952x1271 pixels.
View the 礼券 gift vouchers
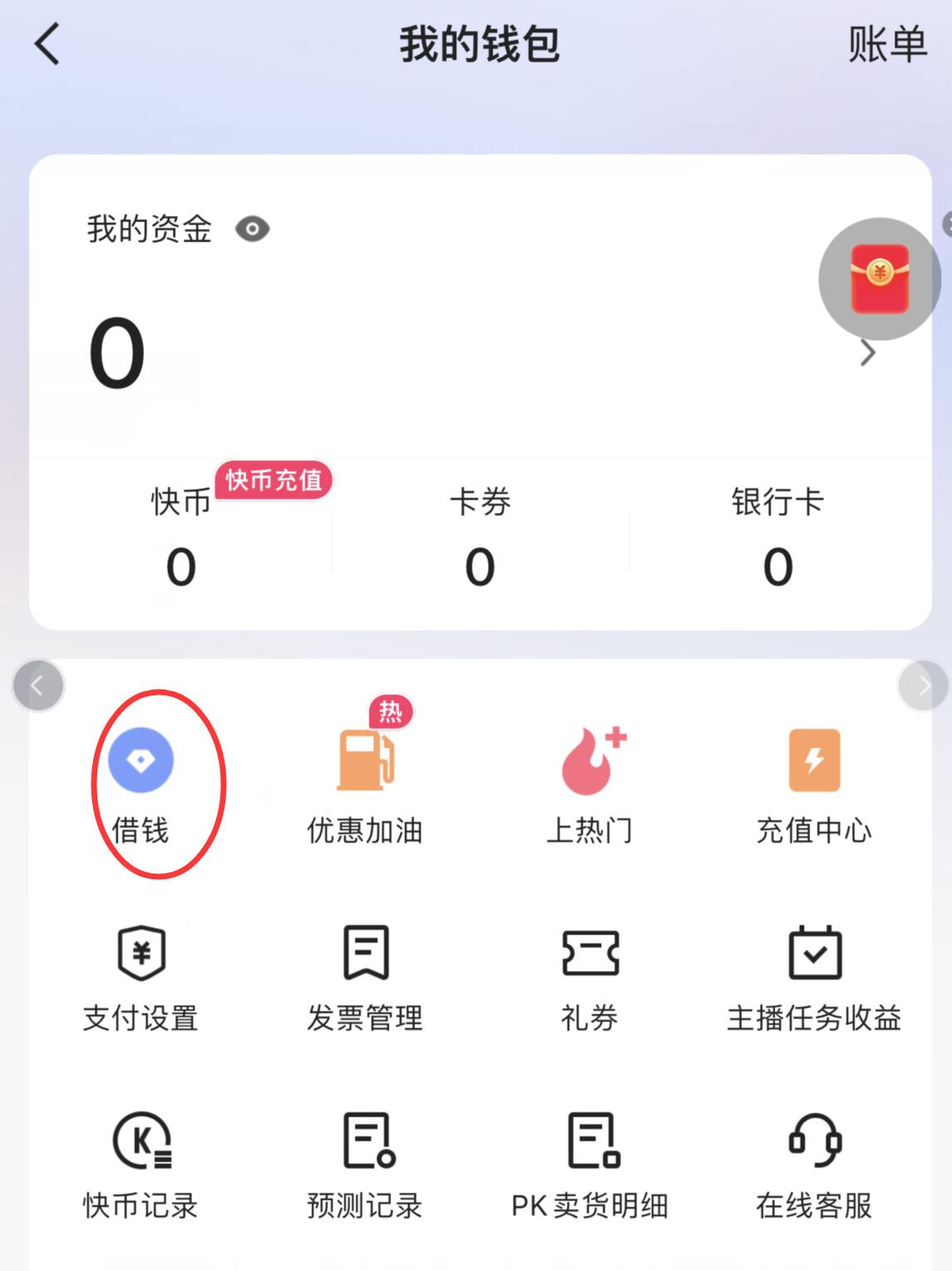589,978
